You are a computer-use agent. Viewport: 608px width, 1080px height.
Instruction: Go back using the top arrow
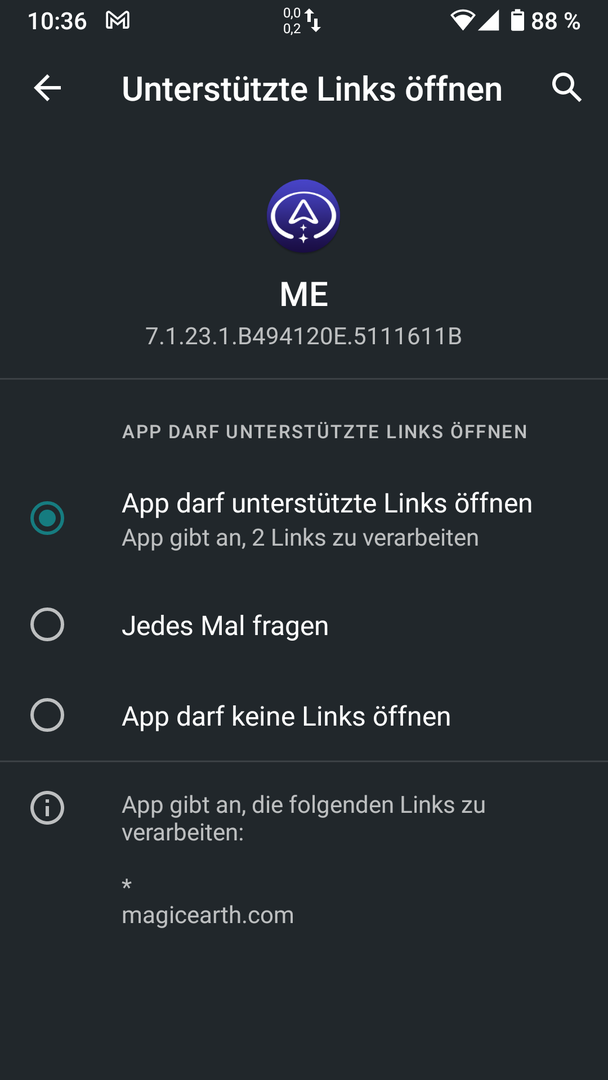[47, 88]
